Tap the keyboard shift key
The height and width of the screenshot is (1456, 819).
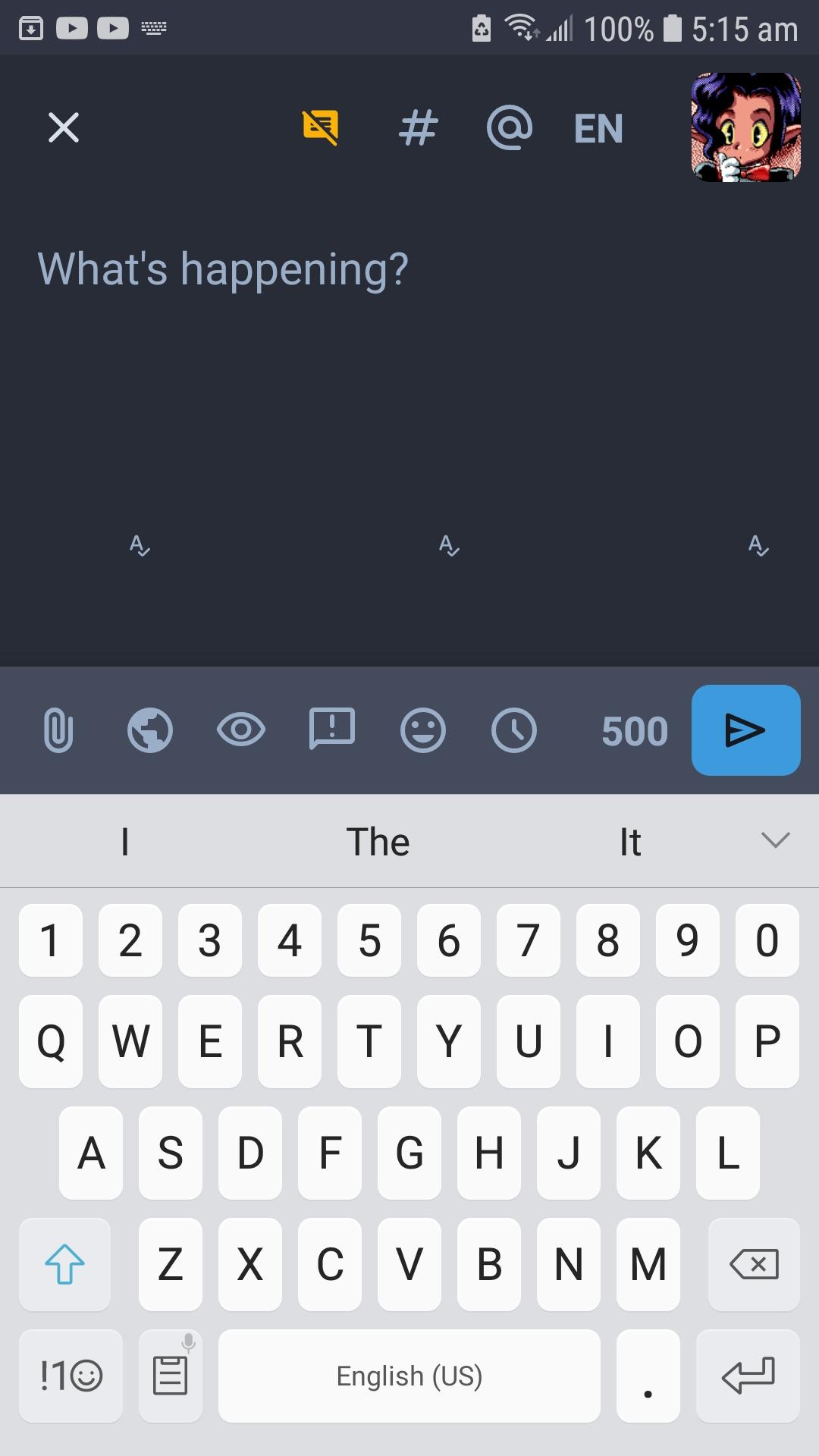pyautogui.click(x=64, y=1264)
